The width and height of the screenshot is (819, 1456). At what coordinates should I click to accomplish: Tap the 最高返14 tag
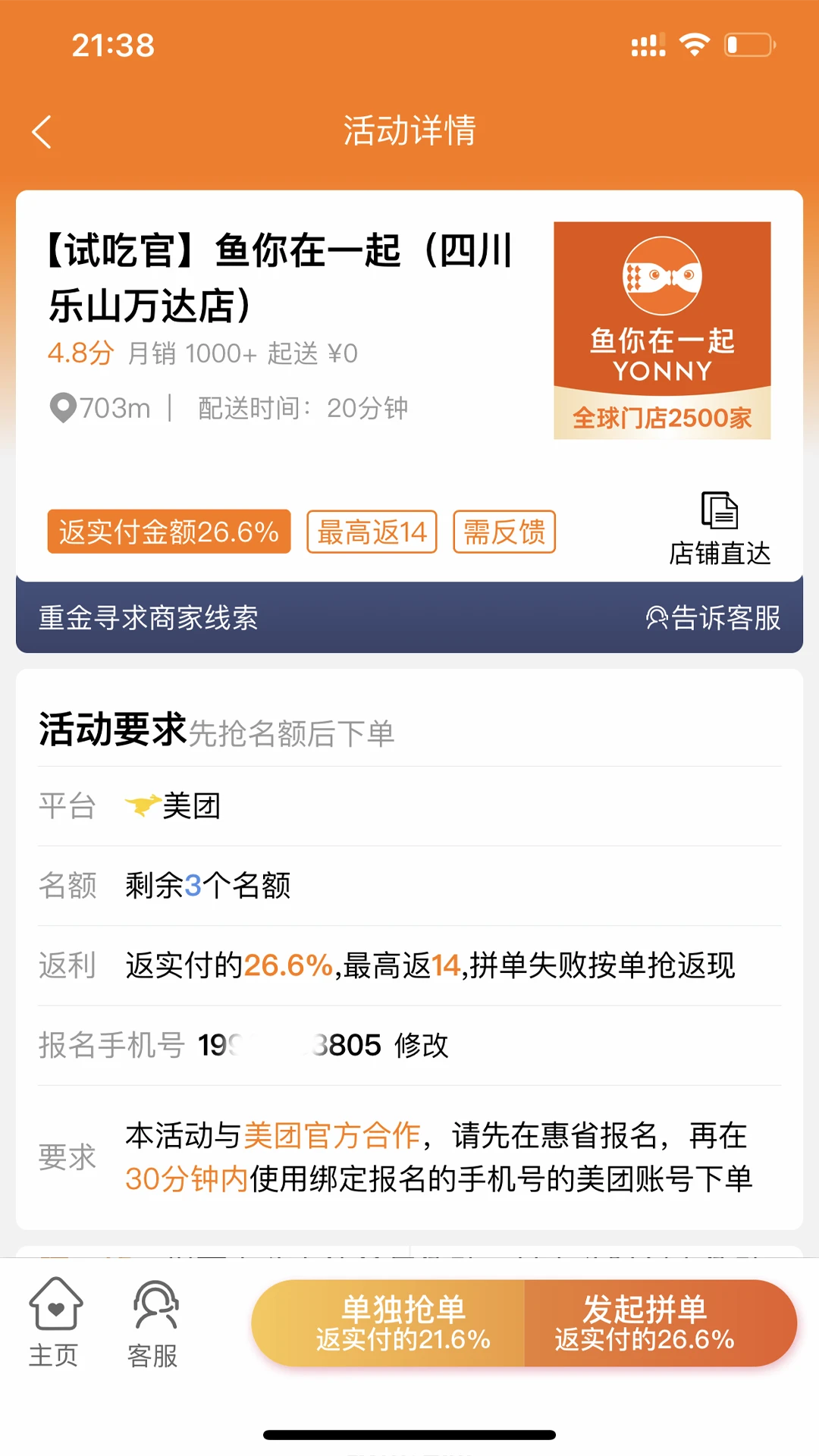coord(371,532)
